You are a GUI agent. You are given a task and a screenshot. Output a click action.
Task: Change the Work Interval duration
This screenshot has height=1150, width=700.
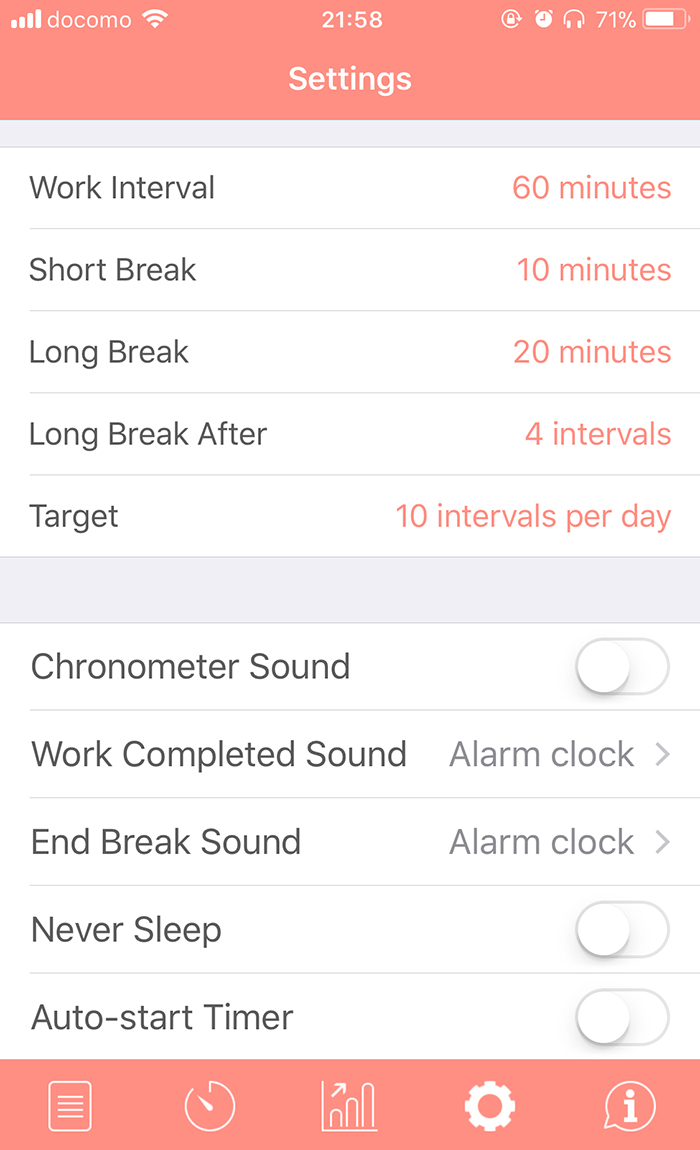click(350, 188)
